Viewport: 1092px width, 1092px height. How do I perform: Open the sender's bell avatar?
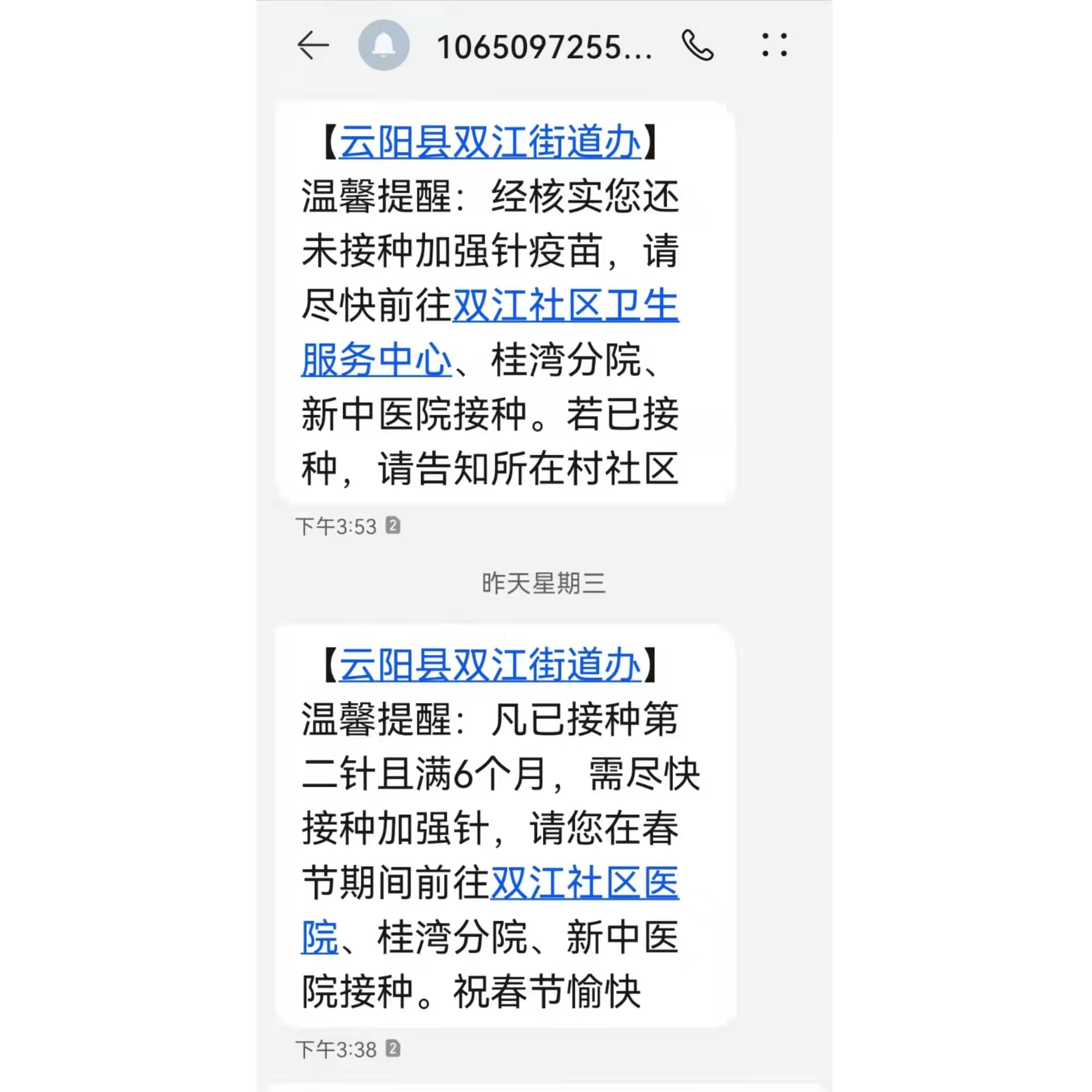click(x=384, y=45)
